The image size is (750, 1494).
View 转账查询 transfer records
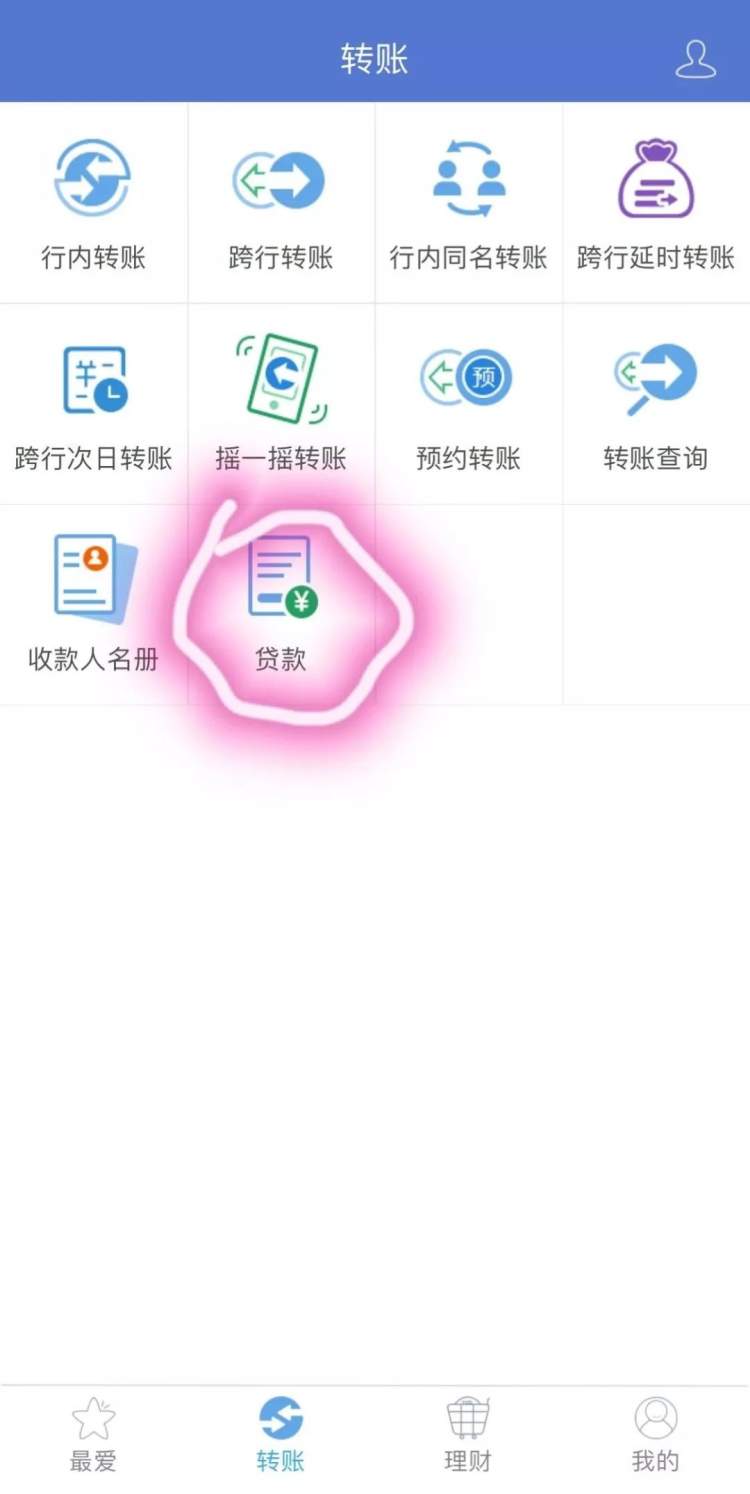click(655, 404)
